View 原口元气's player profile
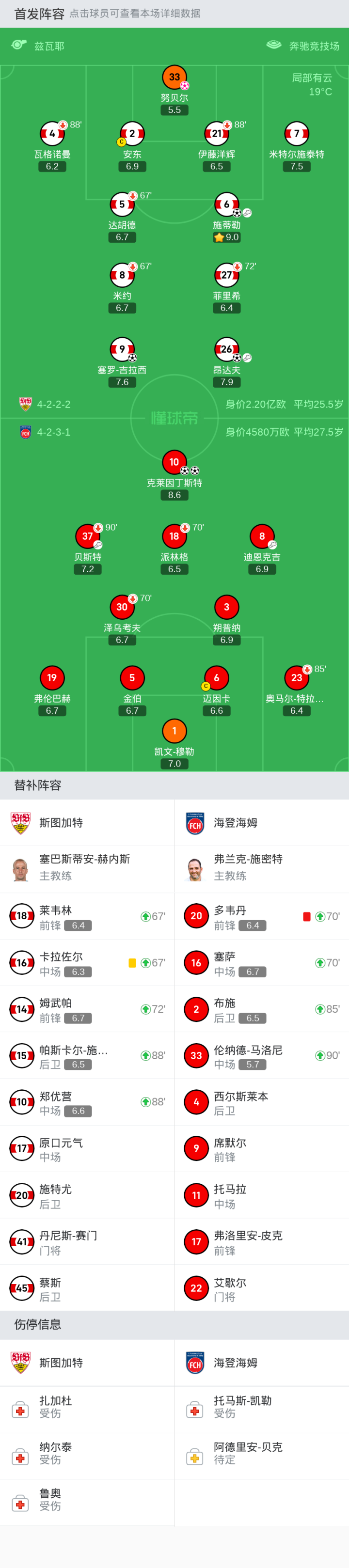 [x=87, y=1148]
